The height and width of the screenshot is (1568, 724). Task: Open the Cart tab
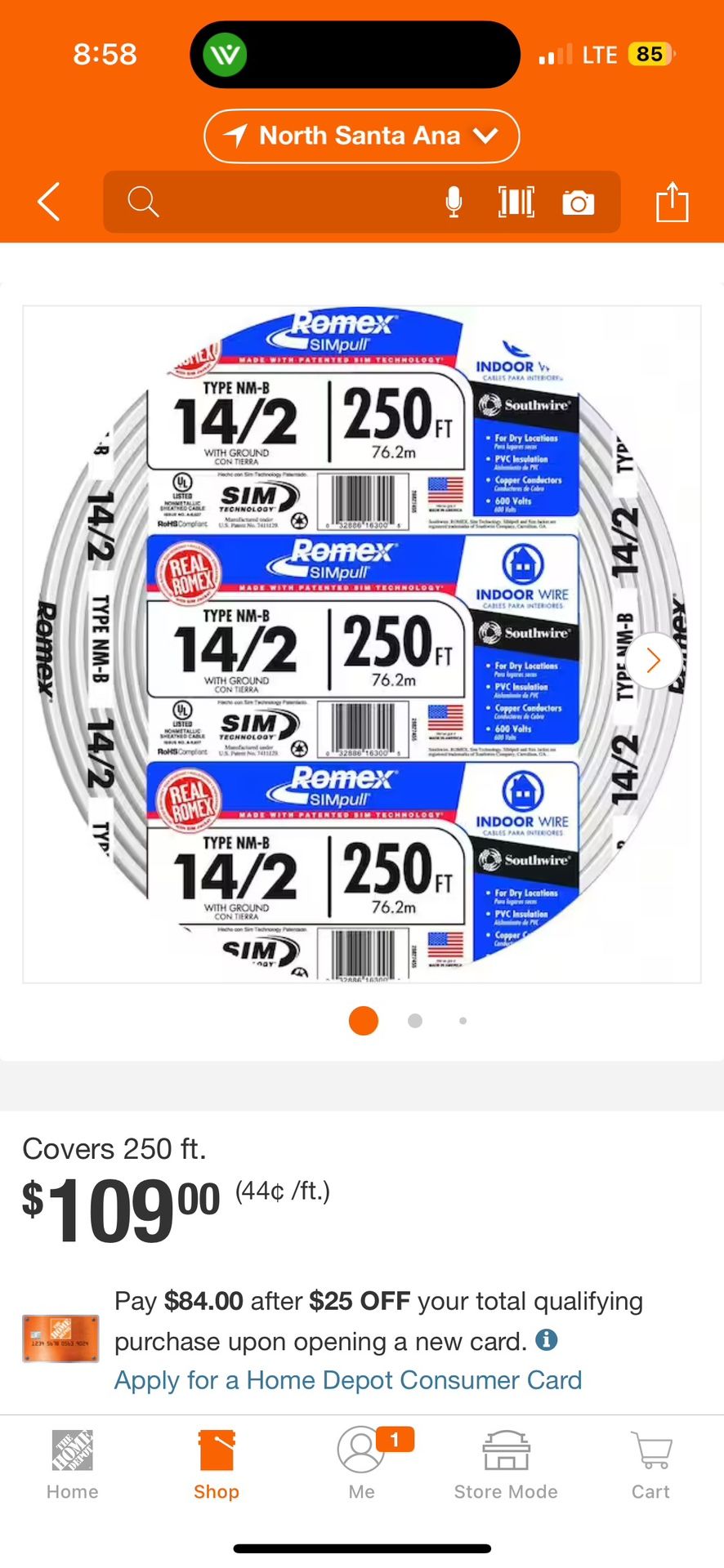[650, 1466]
